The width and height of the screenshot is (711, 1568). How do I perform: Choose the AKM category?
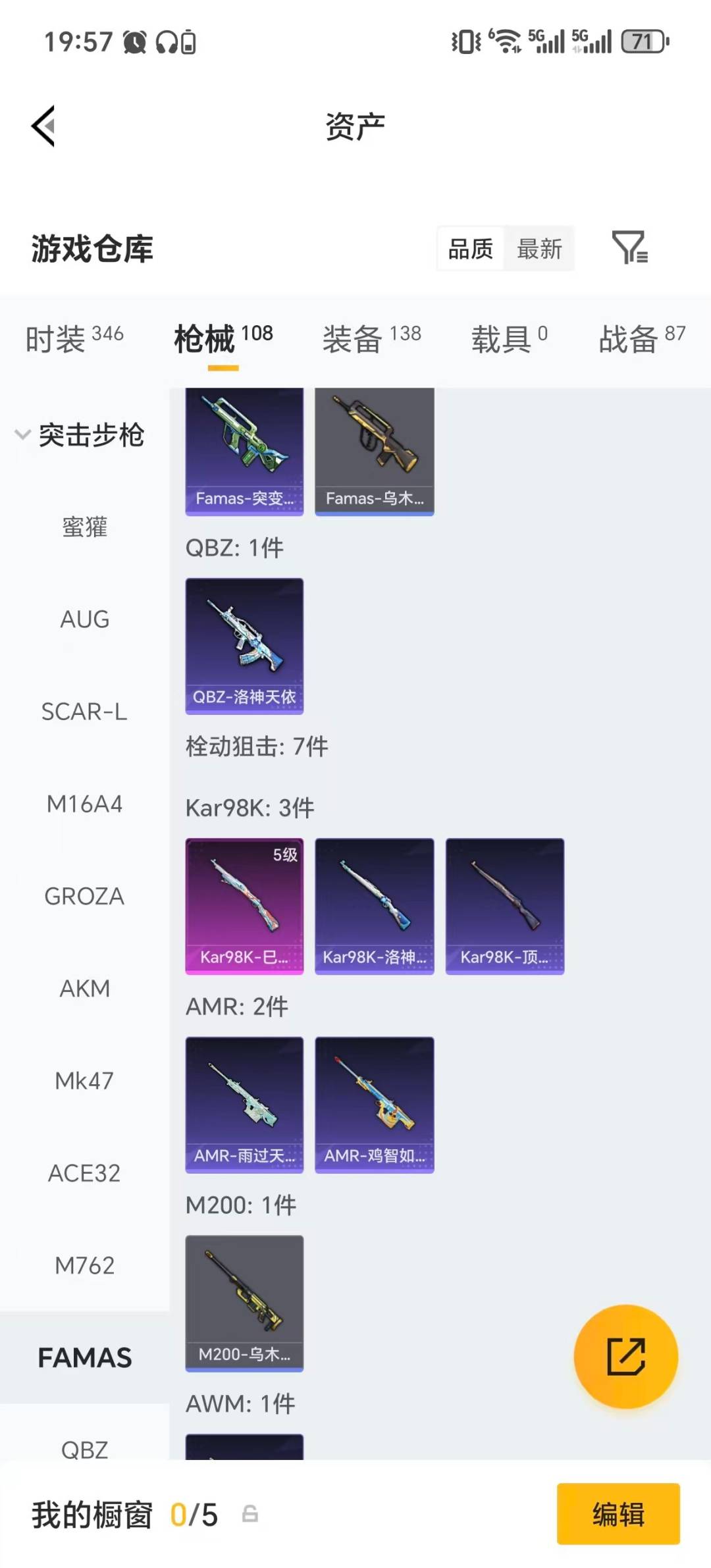[84, 988]
